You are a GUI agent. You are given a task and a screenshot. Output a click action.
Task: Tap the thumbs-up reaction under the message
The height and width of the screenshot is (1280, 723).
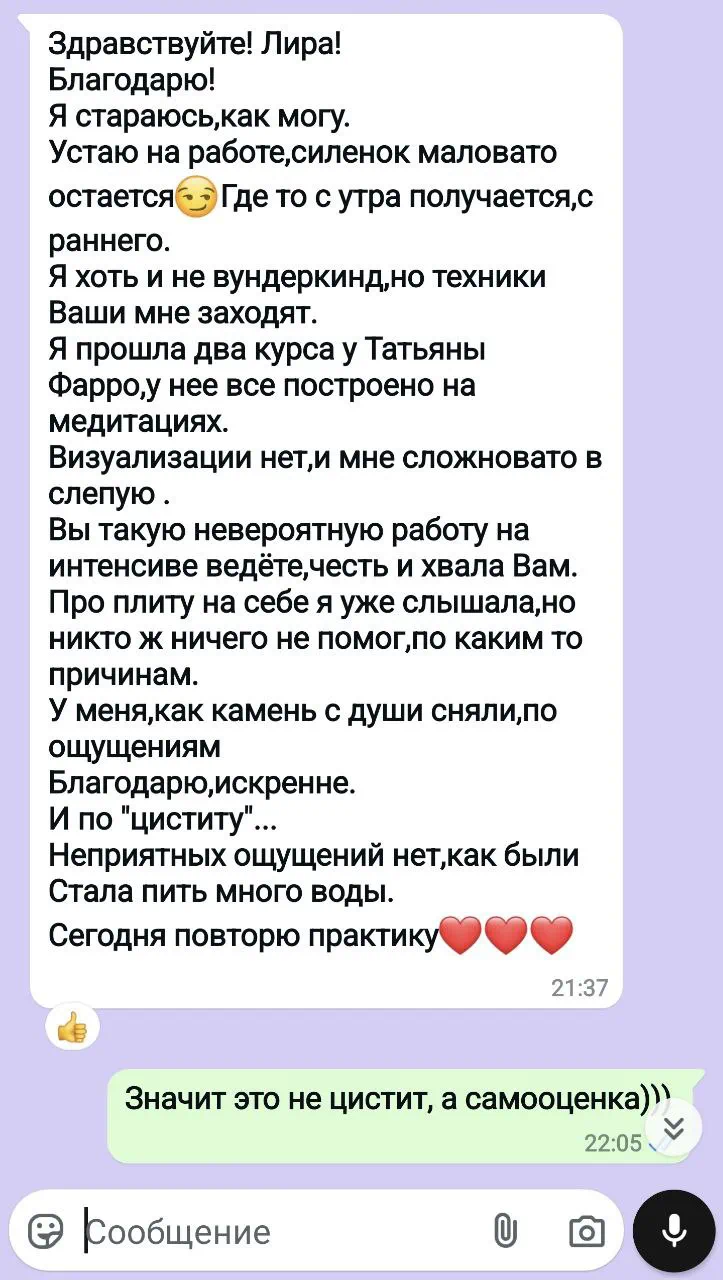click(x=73, y=1027)
